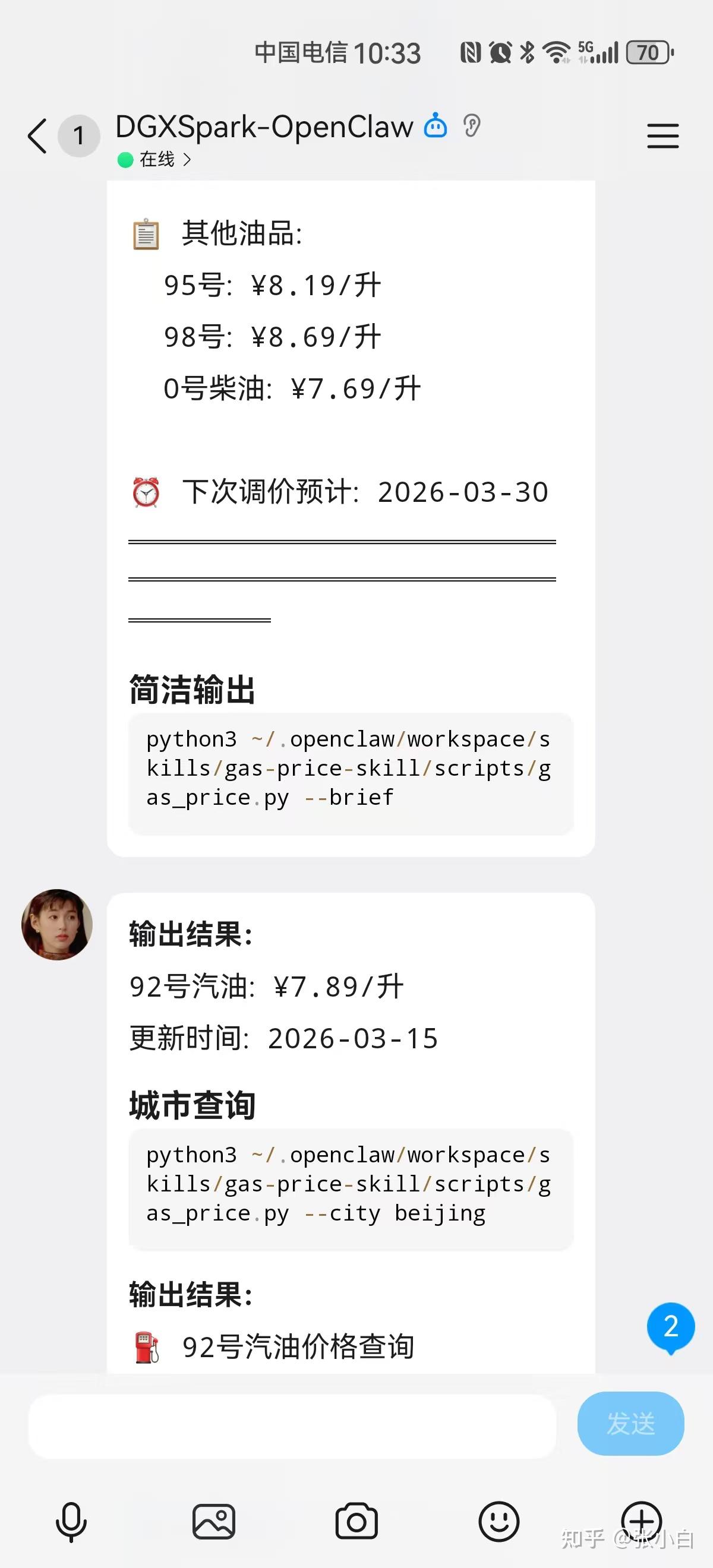Open the hamburger menu for chat settings
The height and width of the screenshot is (1568, 713).
pyautogui.click(x=662, y=136)
